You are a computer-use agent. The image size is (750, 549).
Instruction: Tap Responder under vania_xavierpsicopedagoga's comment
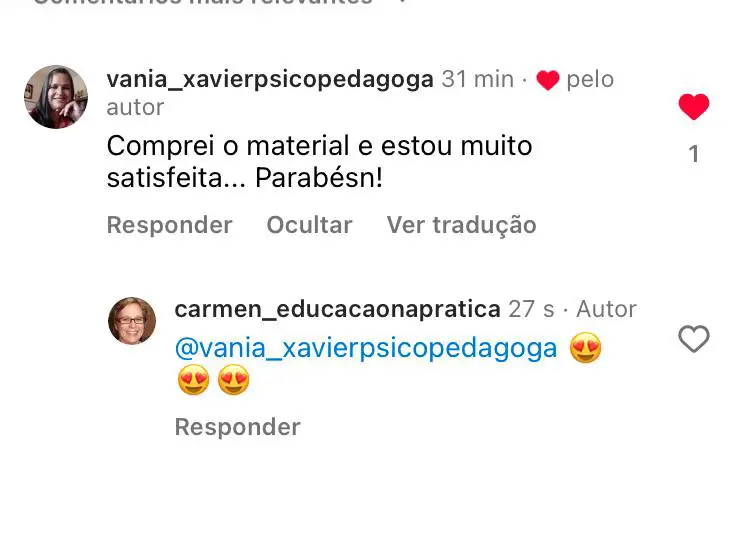click(x=169, y=225)
